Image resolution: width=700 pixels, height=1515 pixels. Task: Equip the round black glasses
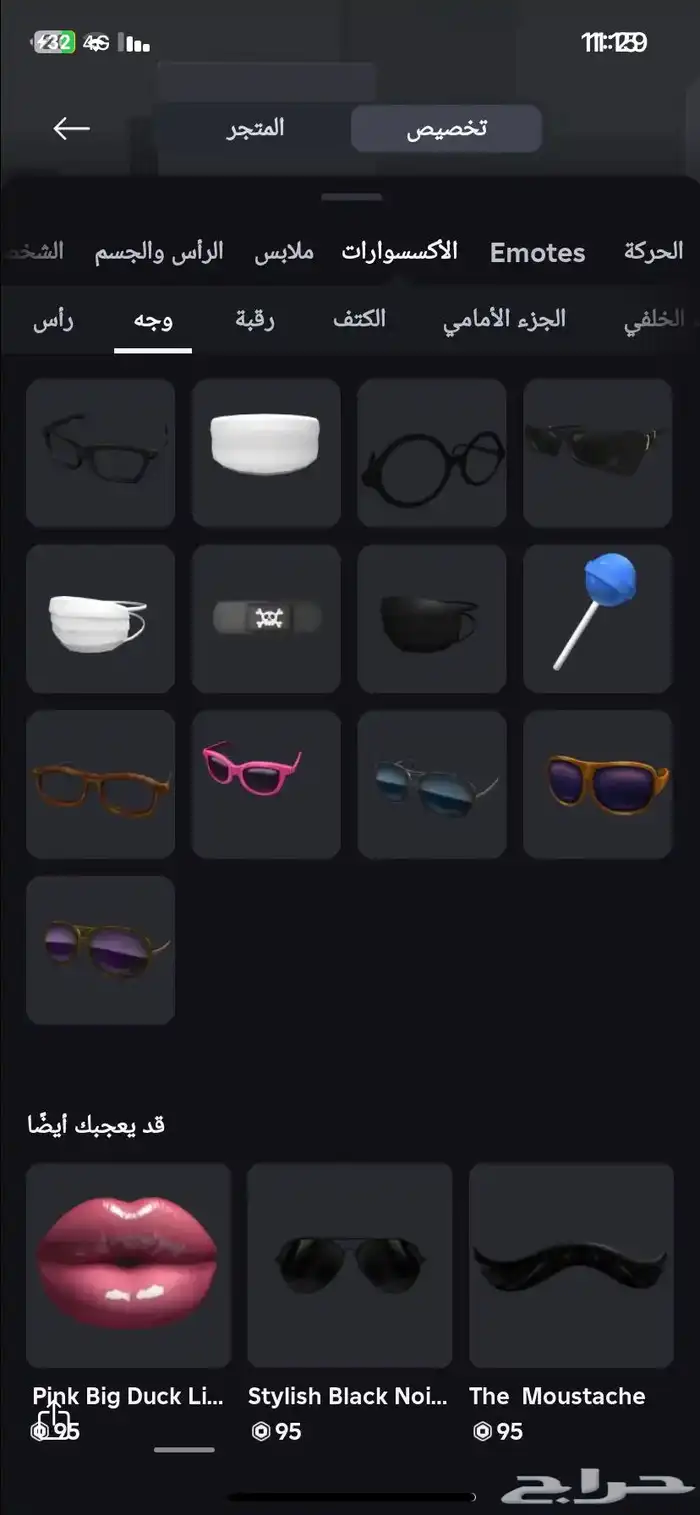click(431, 452)
